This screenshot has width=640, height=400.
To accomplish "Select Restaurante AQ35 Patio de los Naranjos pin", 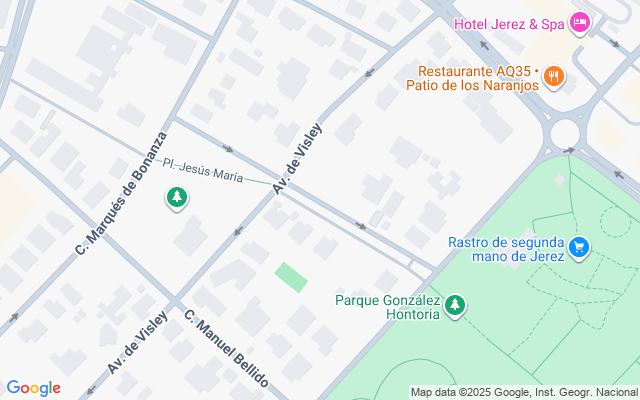I will coord(555,75).
